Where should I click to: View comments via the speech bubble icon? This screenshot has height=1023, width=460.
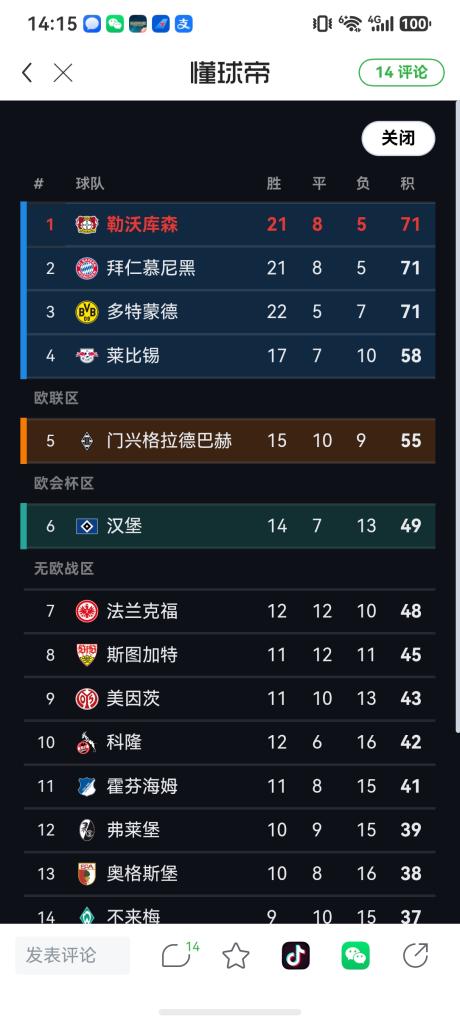tap(177, 956)
